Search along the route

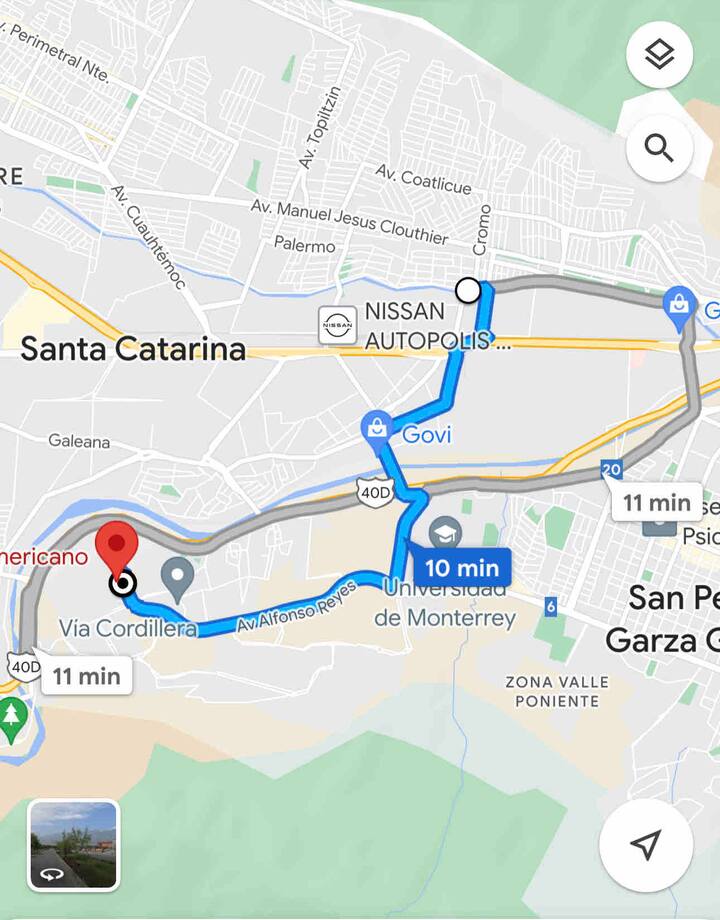point(659,148)
